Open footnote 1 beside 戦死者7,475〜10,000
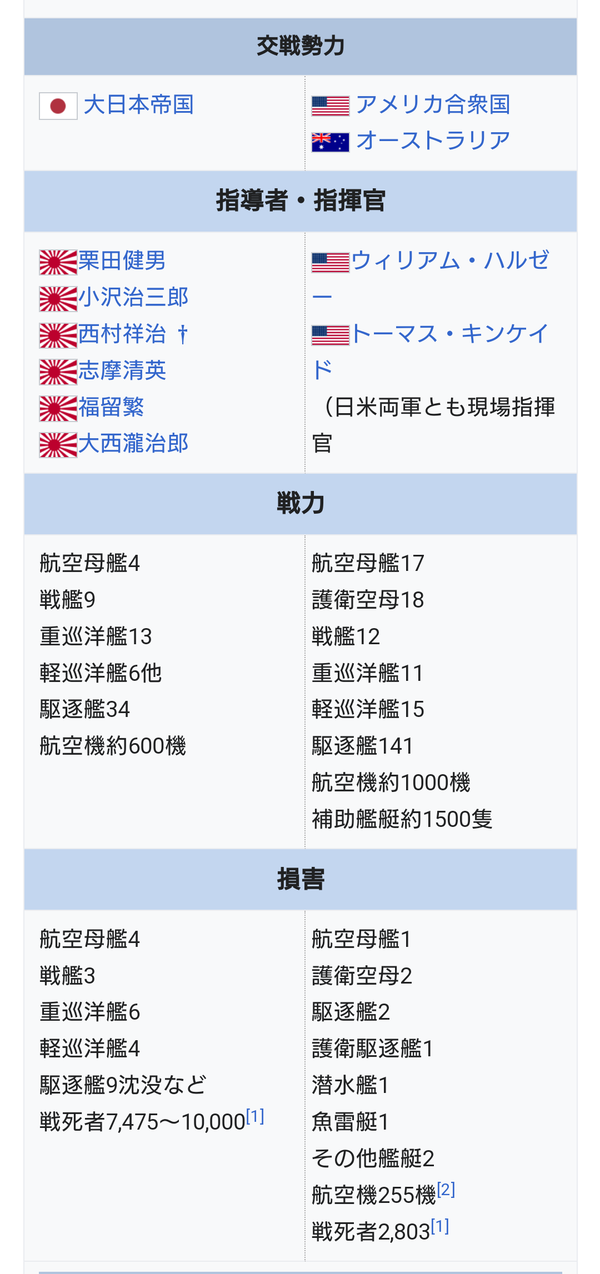 255,1117
